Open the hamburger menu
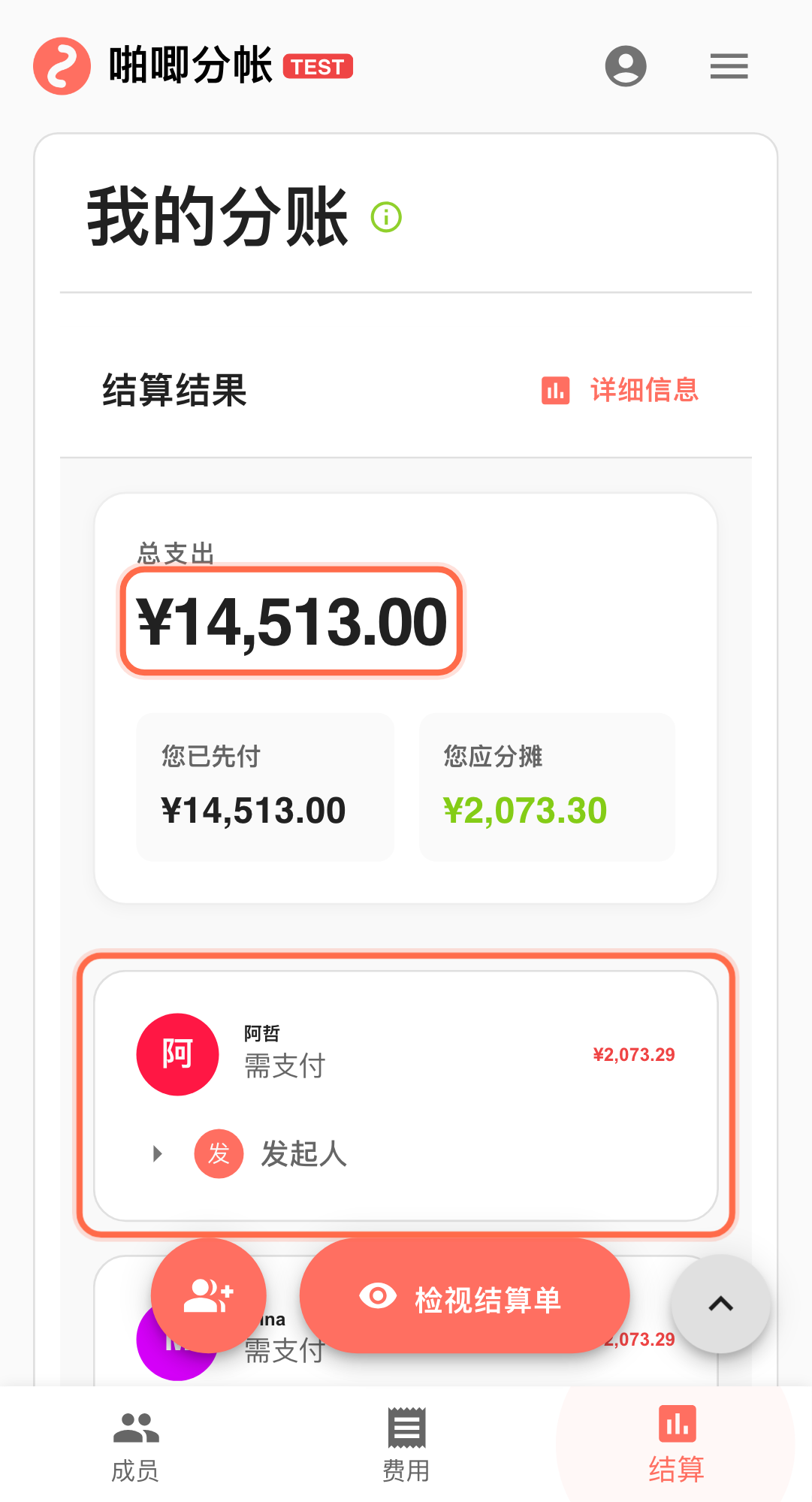Viewport: 812px width, 1502px height. point(729,66)
